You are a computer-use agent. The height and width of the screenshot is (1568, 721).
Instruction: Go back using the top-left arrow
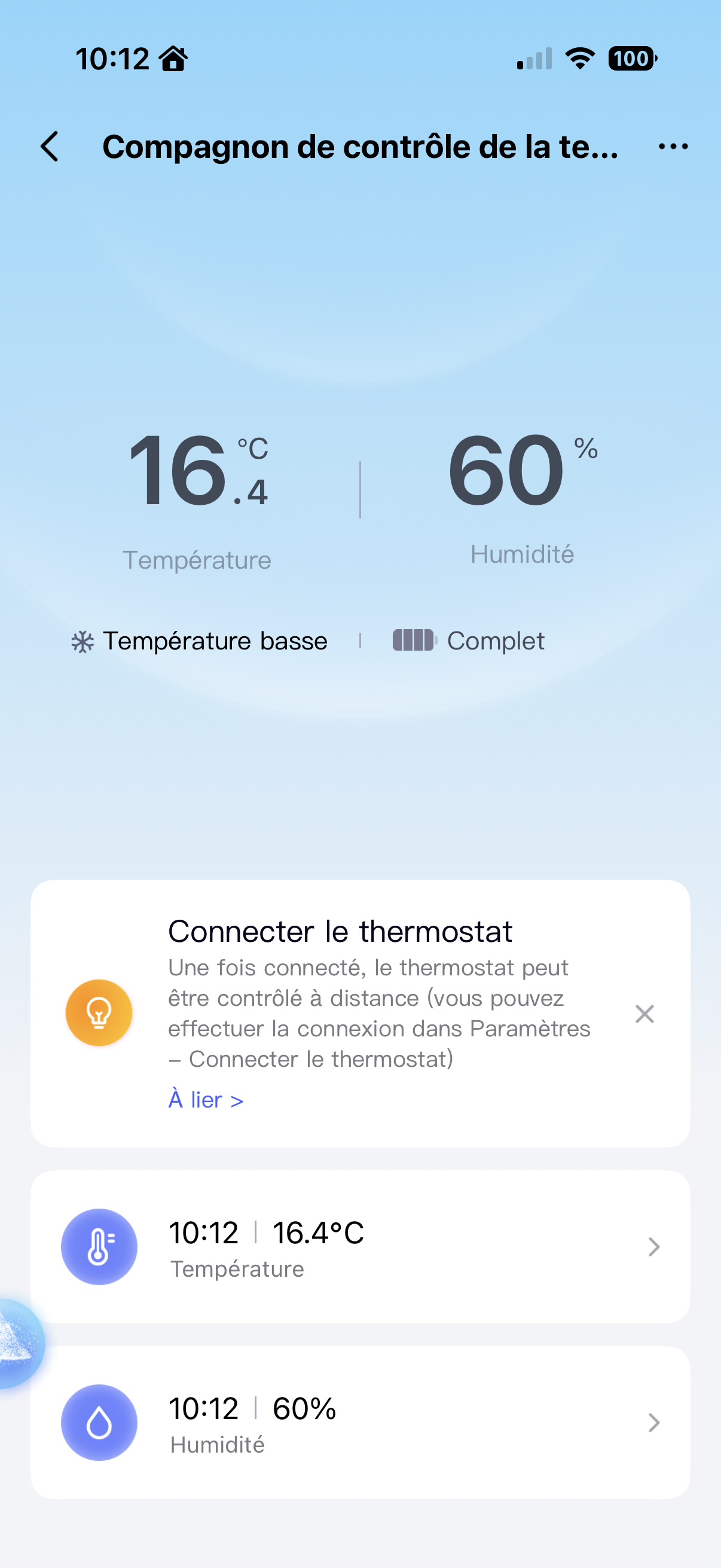point(50,147)
